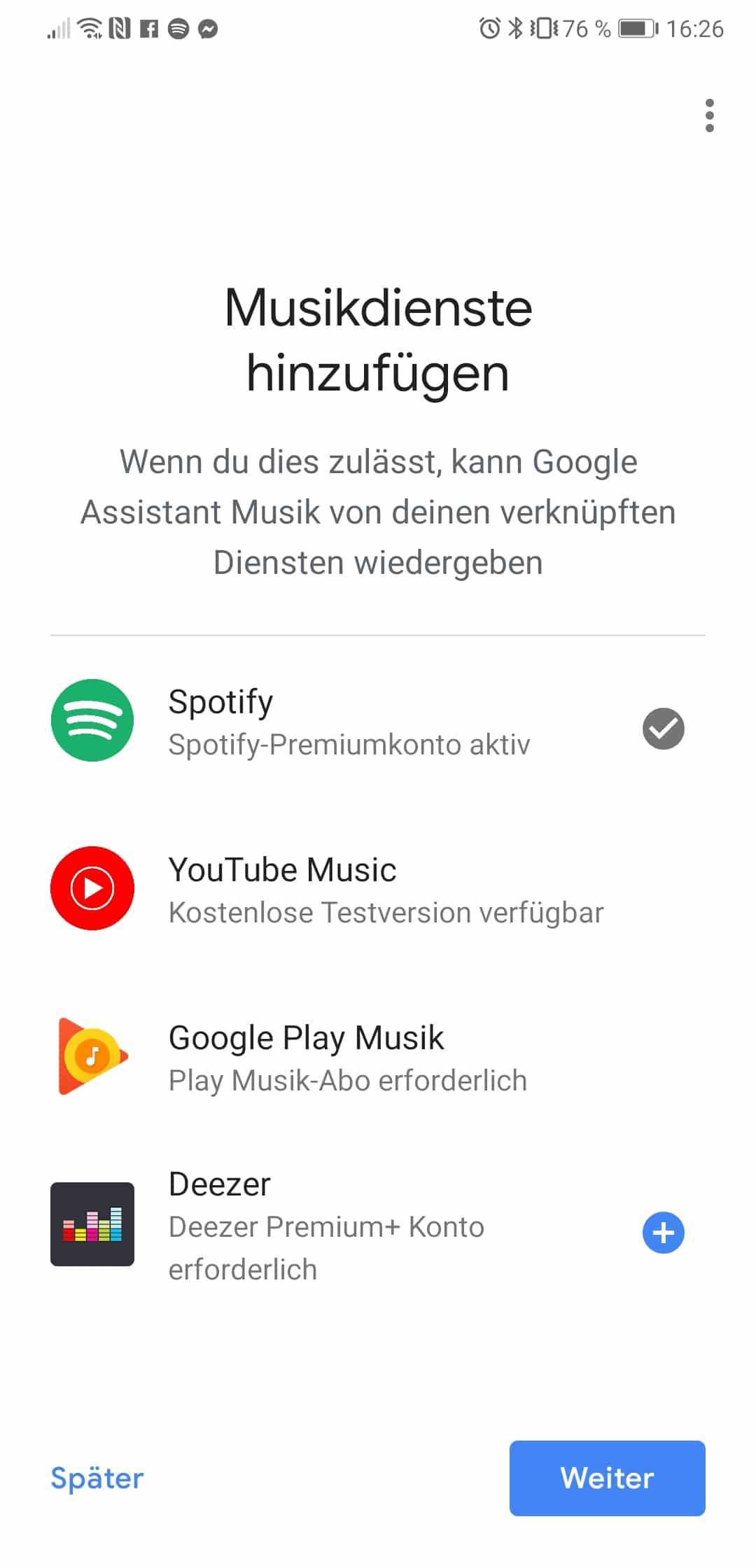Add Deezer with the blue plus icon

[663, 1232]
